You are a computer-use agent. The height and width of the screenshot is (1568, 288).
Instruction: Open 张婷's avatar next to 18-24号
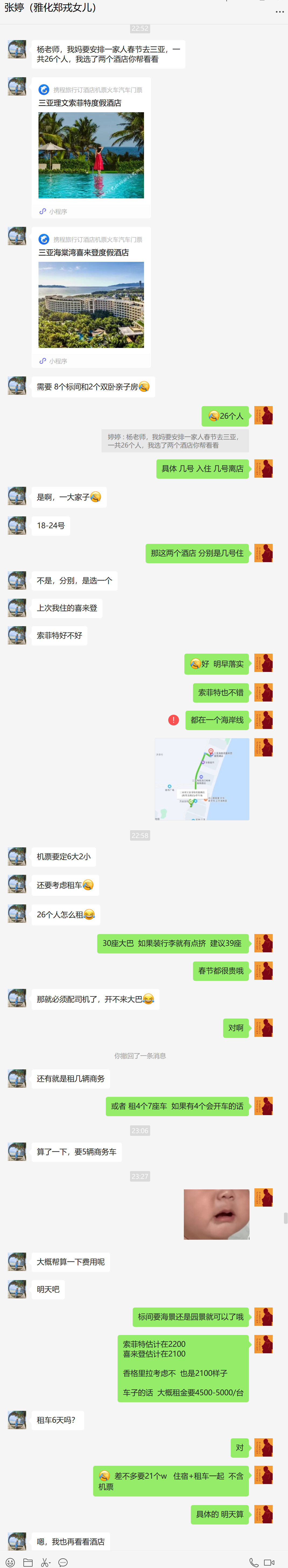coord(17,525)
